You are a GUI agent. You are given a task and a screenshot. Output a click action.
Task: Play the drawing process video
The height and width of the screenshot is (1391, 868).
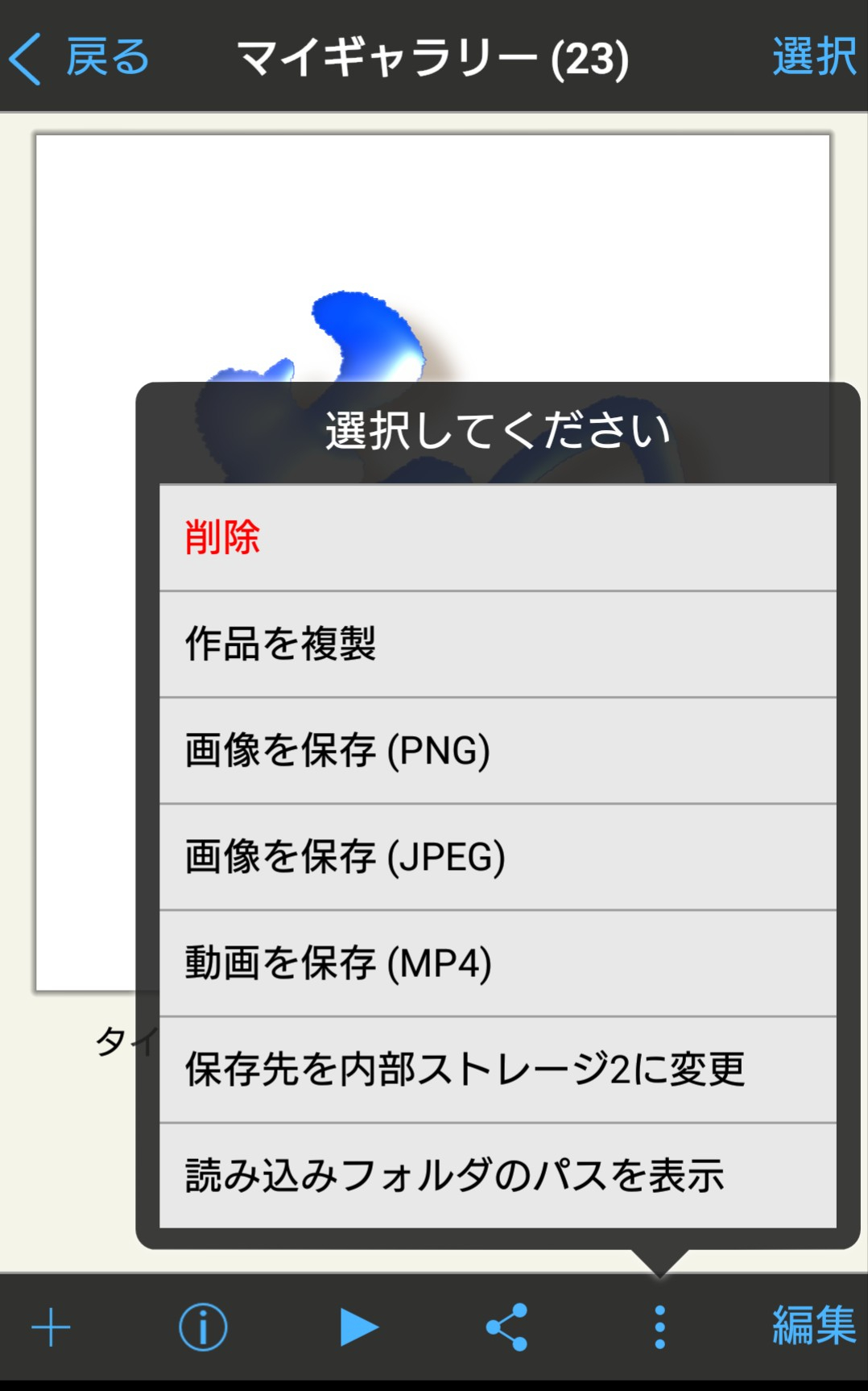(x=358, y=1327)
